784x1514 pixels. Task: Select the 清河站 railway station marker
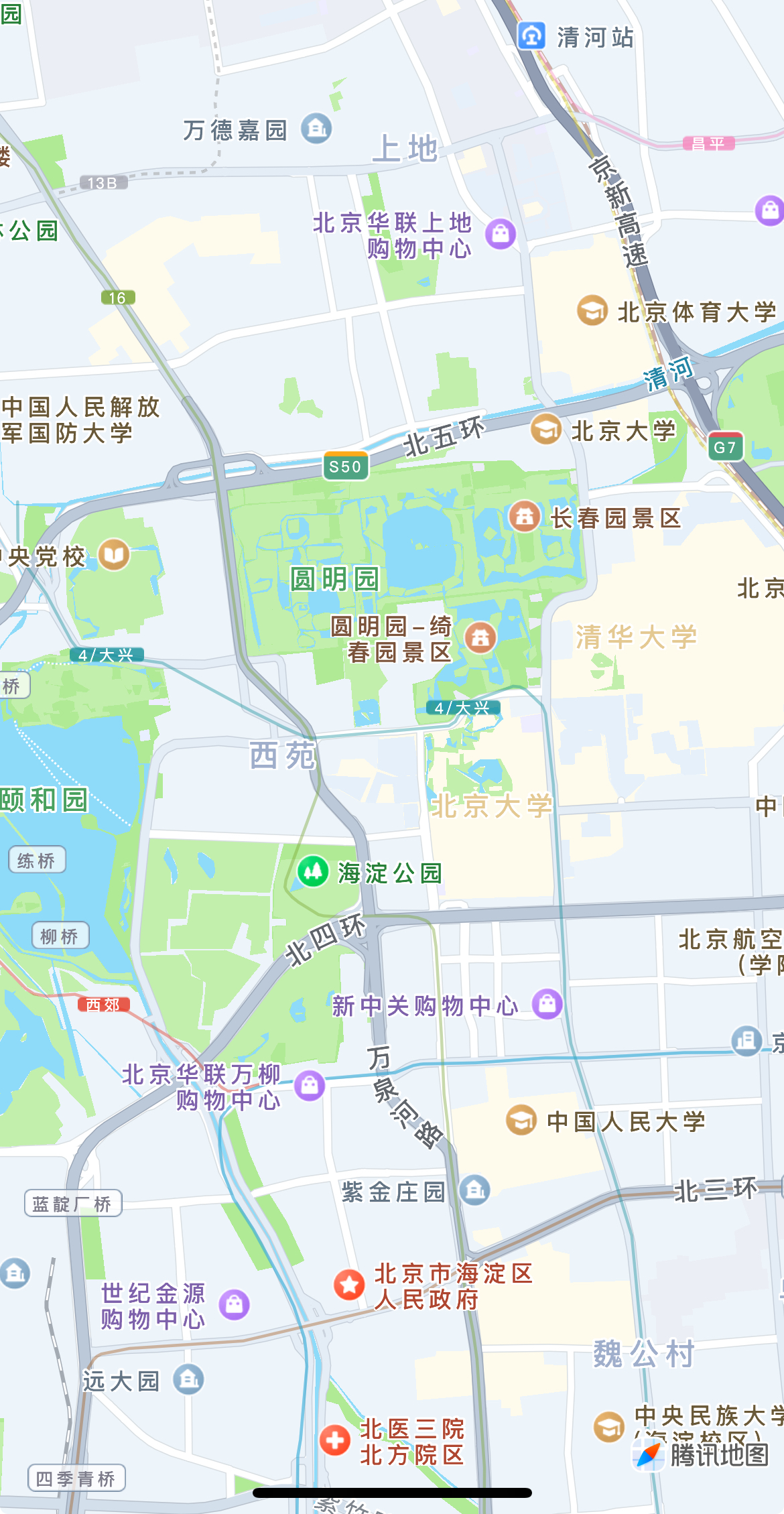click(531, 36)
